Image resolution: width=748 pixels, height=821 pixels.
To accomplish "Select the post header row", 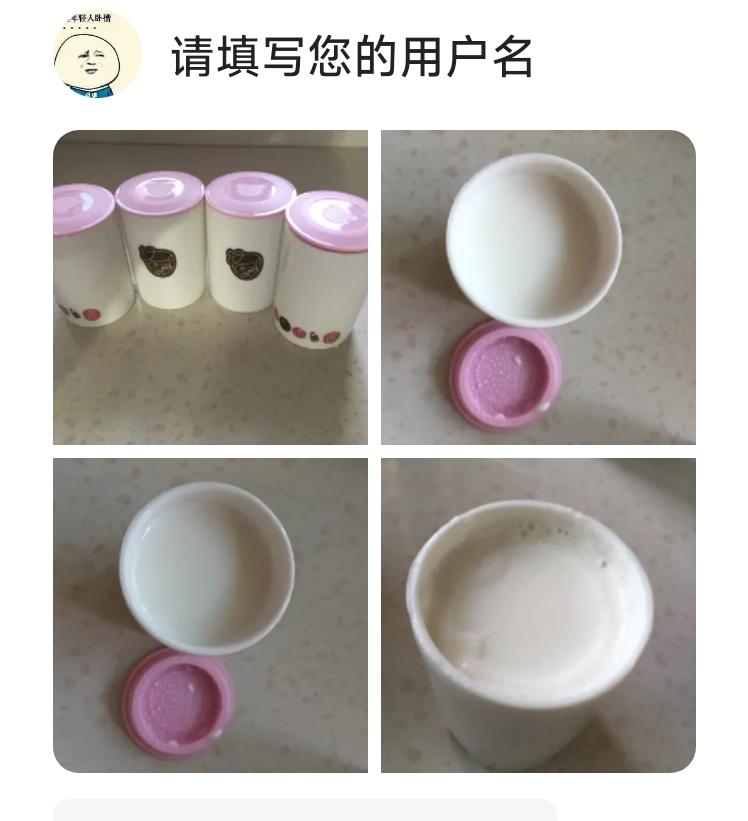I will [300, 57].
